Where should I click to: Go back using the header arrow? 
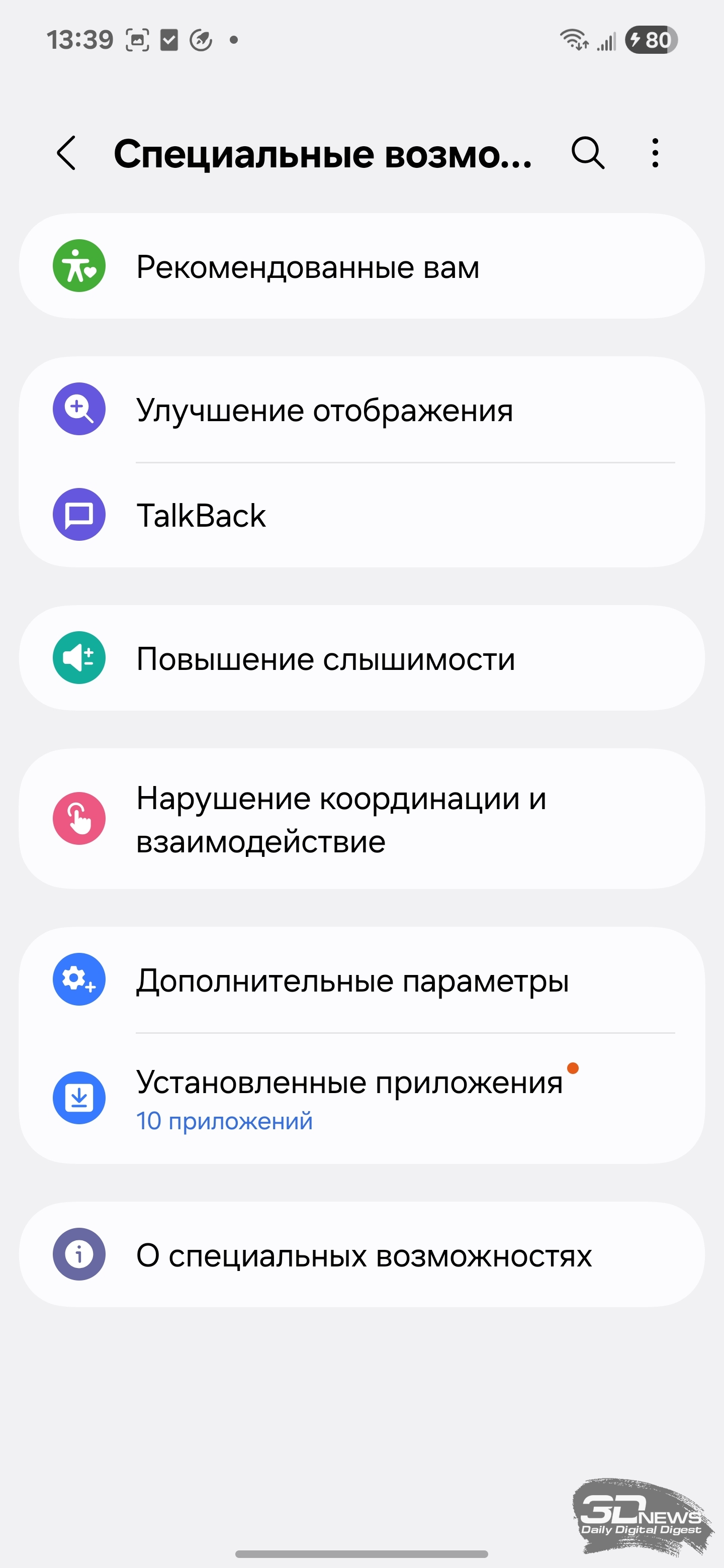pyautogui.click(x=66, y=153)
